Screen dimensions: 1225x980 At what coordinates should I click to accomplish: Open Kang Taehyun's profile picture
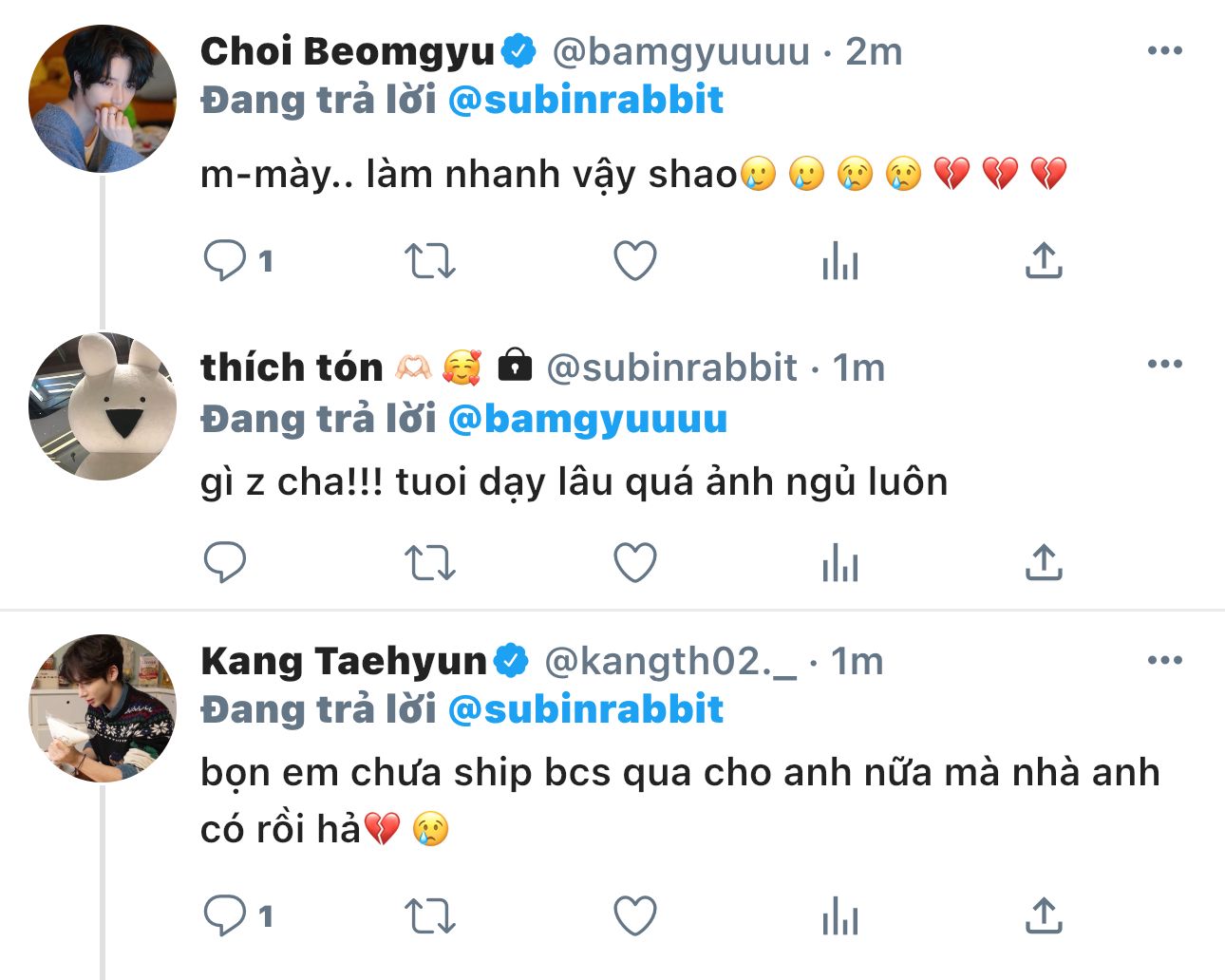pos(103,708)
